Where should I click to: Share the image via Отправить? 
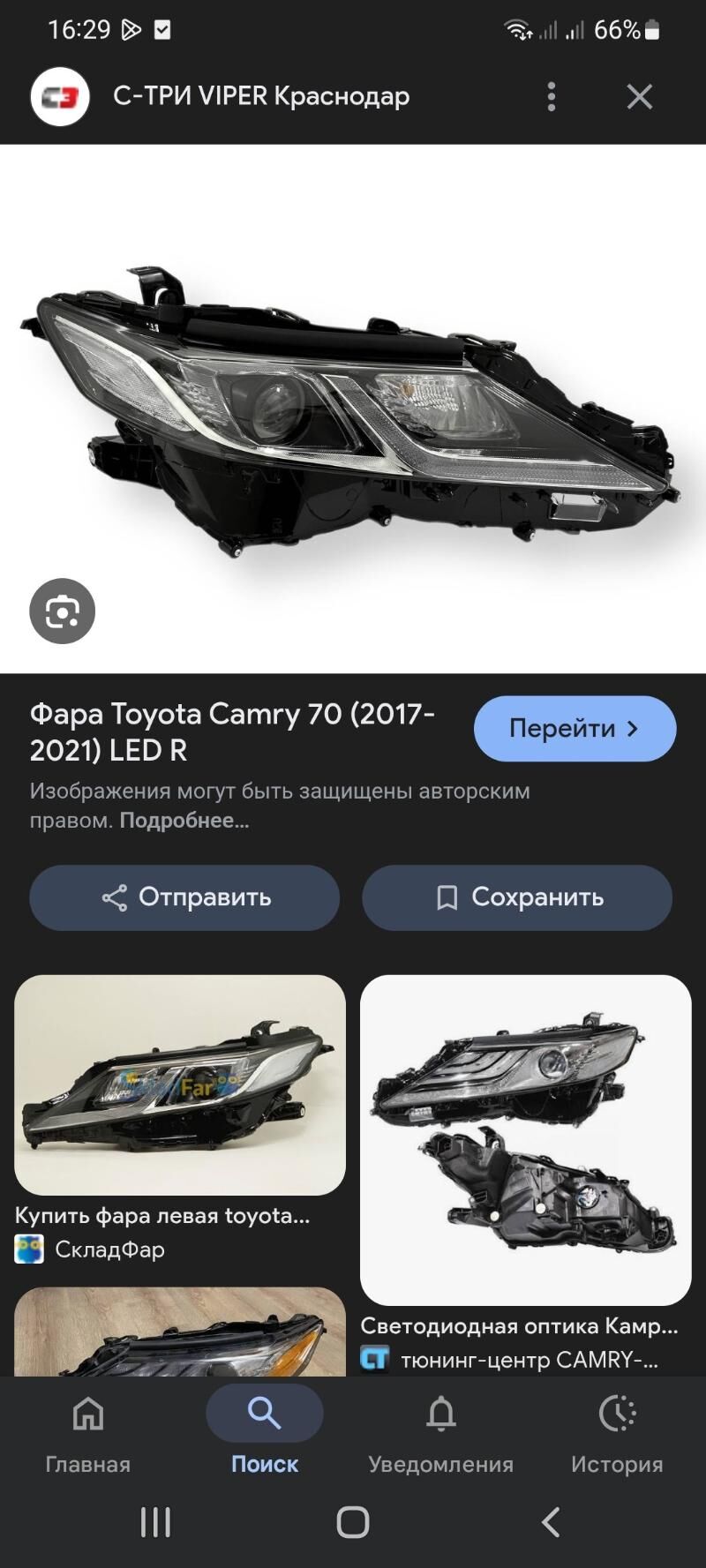point(184,897)
